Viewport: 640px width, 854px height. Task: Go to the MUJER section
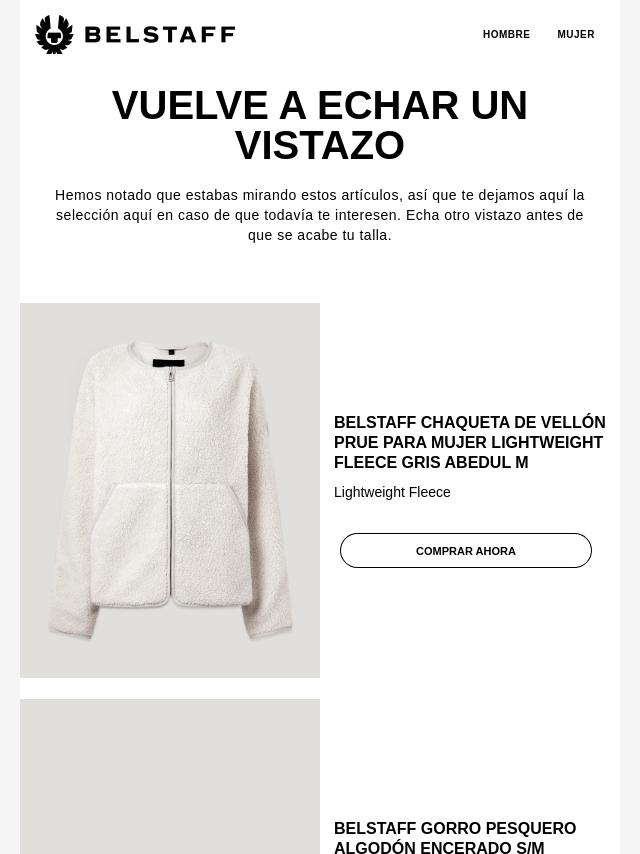575,35
